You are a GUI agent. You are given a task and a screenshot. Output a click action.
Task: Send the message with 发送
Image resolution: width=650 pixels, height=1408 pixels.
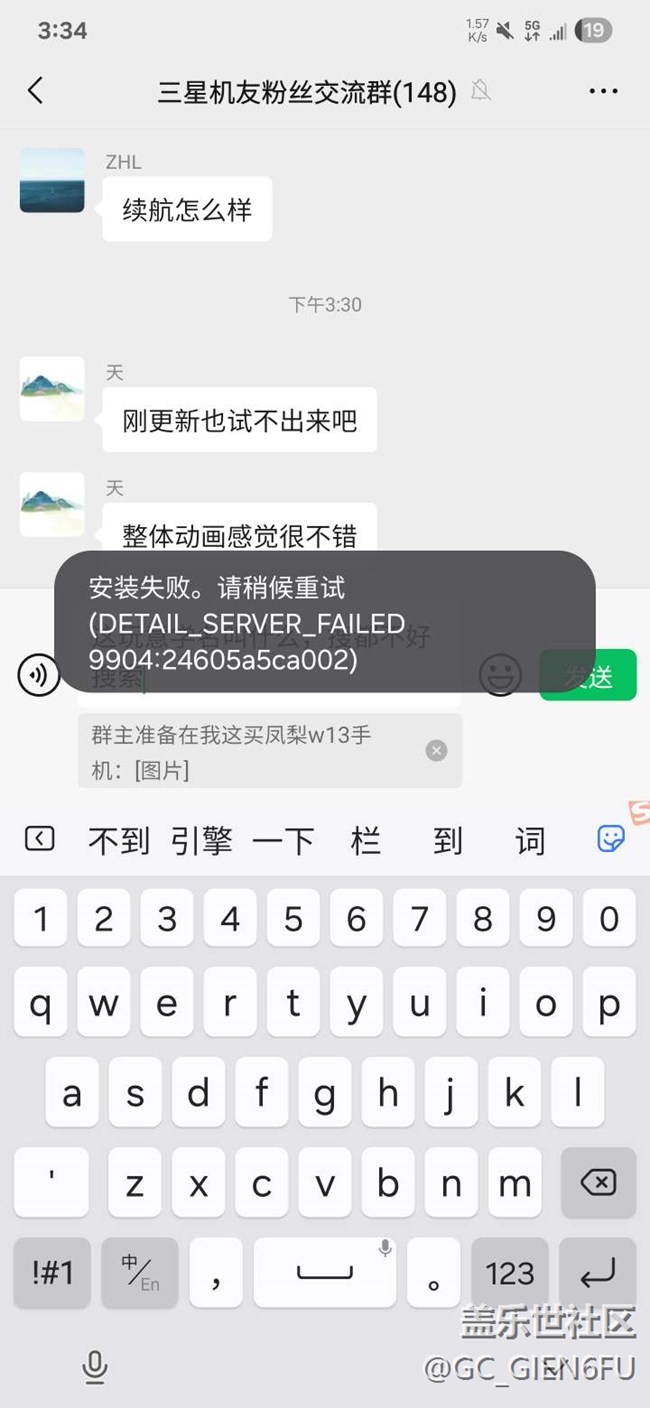[588, 675]
